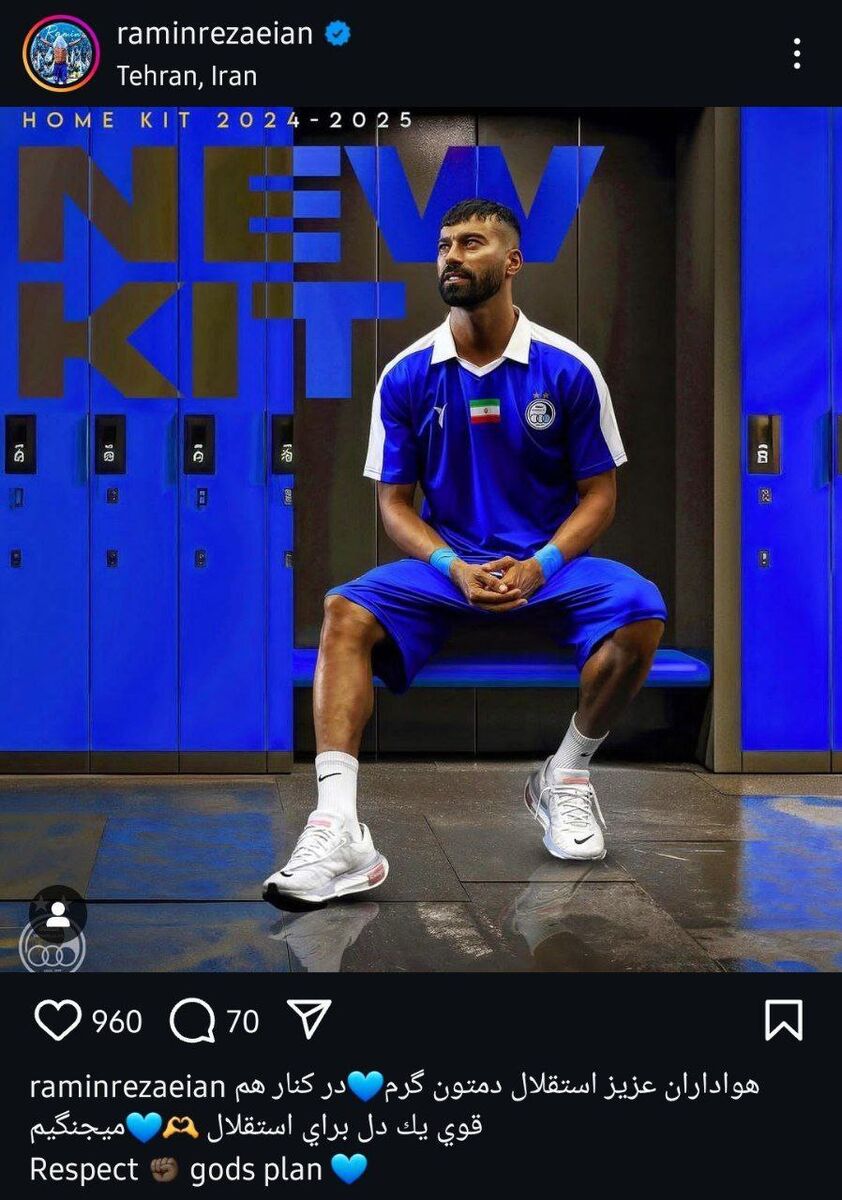Open raminrezaeian's profile picture story
The width and height of the screenshot is (842, 1200).
61,54
